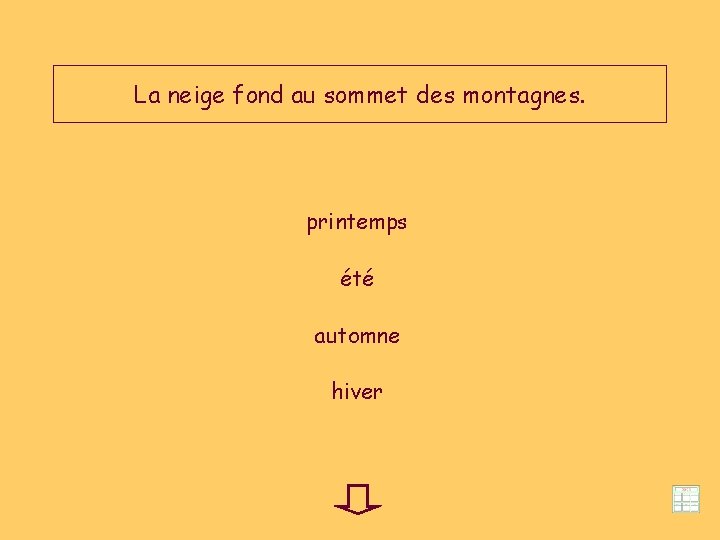Tap the hiver answer

tap(357, 391)
